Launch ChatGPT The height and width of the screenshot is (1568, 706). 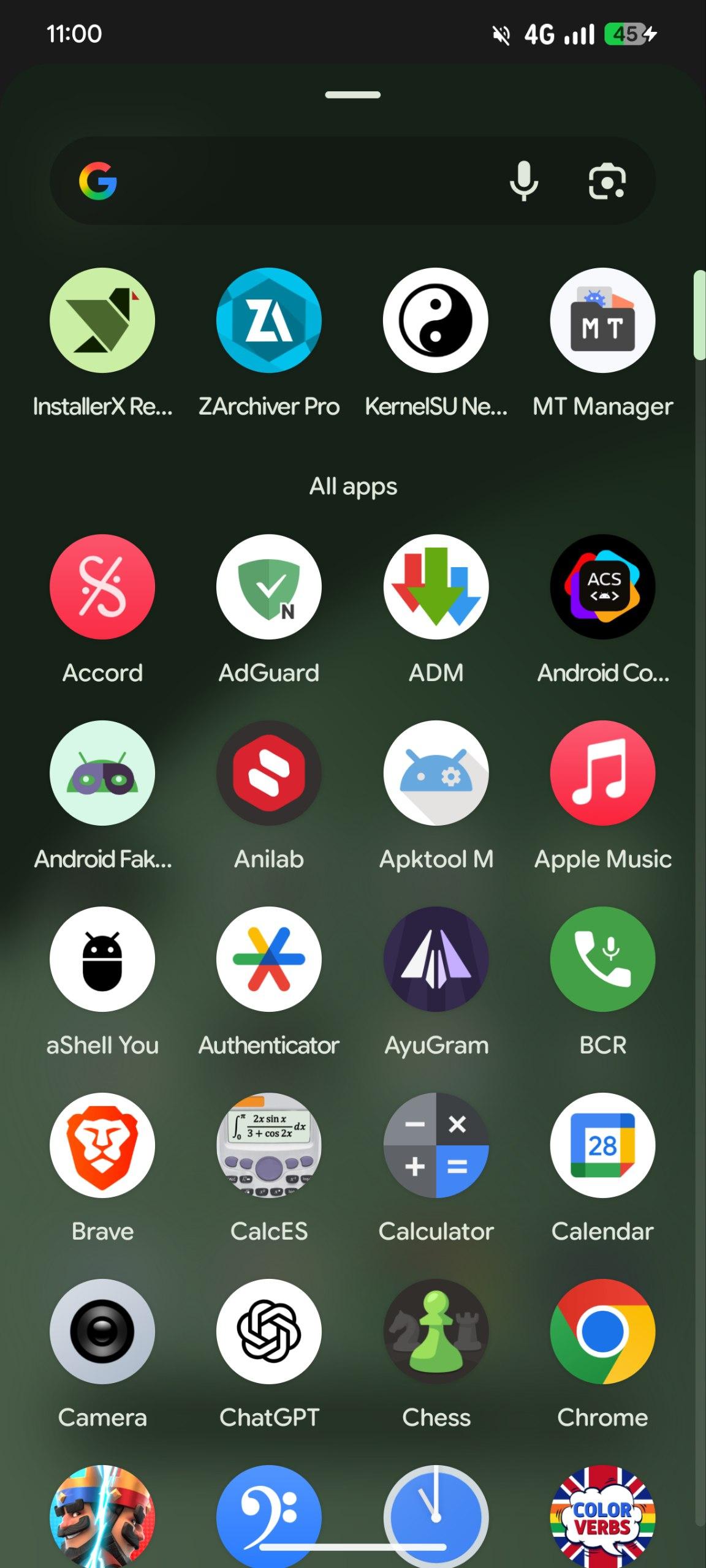tap(269, 1332)
